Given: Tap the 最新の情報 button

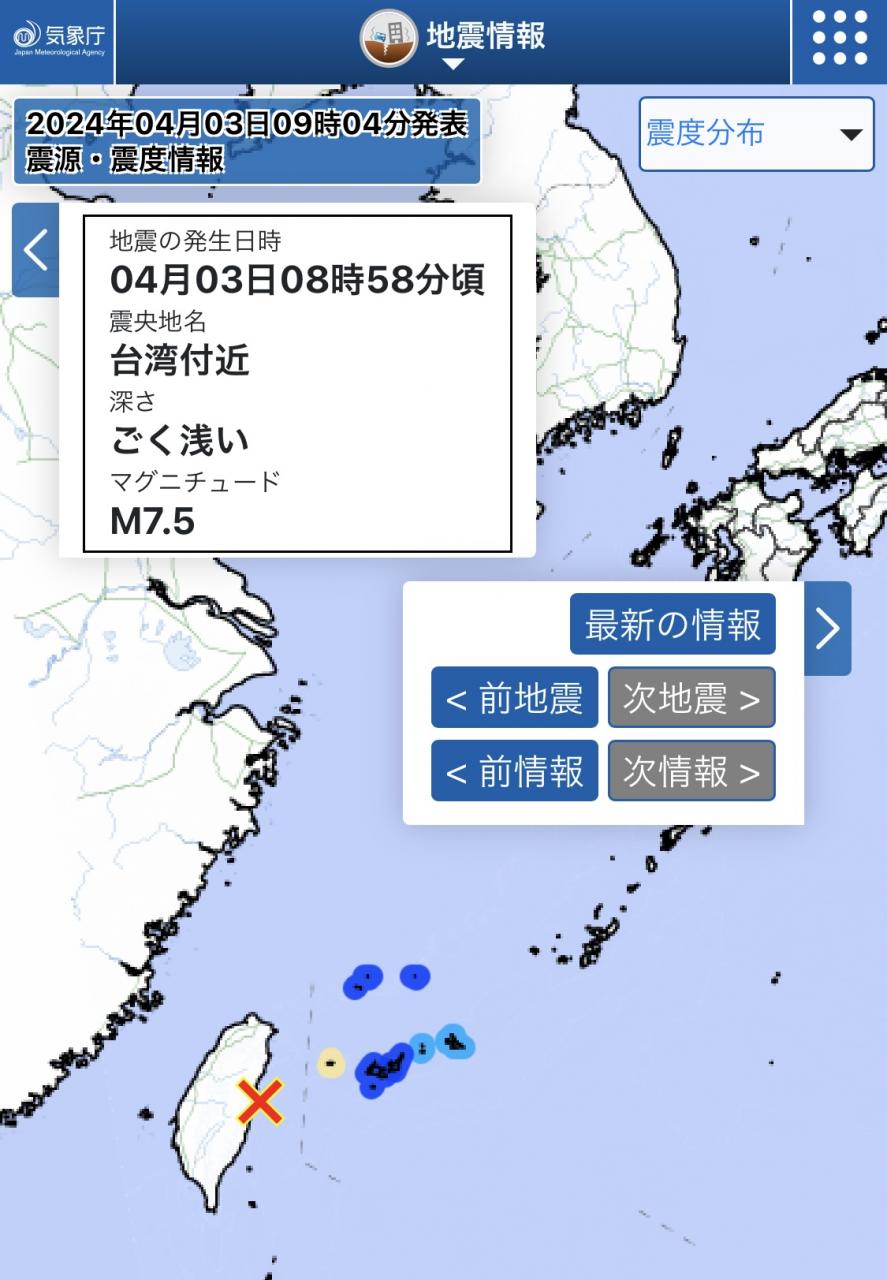Looking at the screenshot, I should [673, 624].
